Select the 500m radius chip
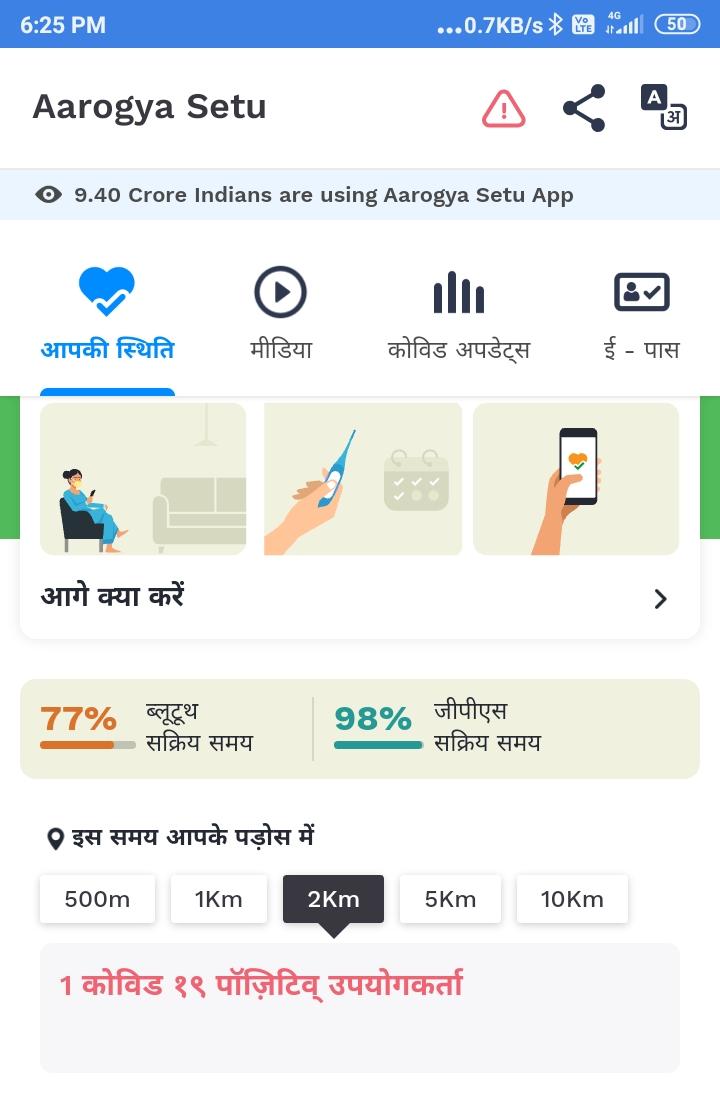Viewport: 720px width, 1110px height. point(97,899)
